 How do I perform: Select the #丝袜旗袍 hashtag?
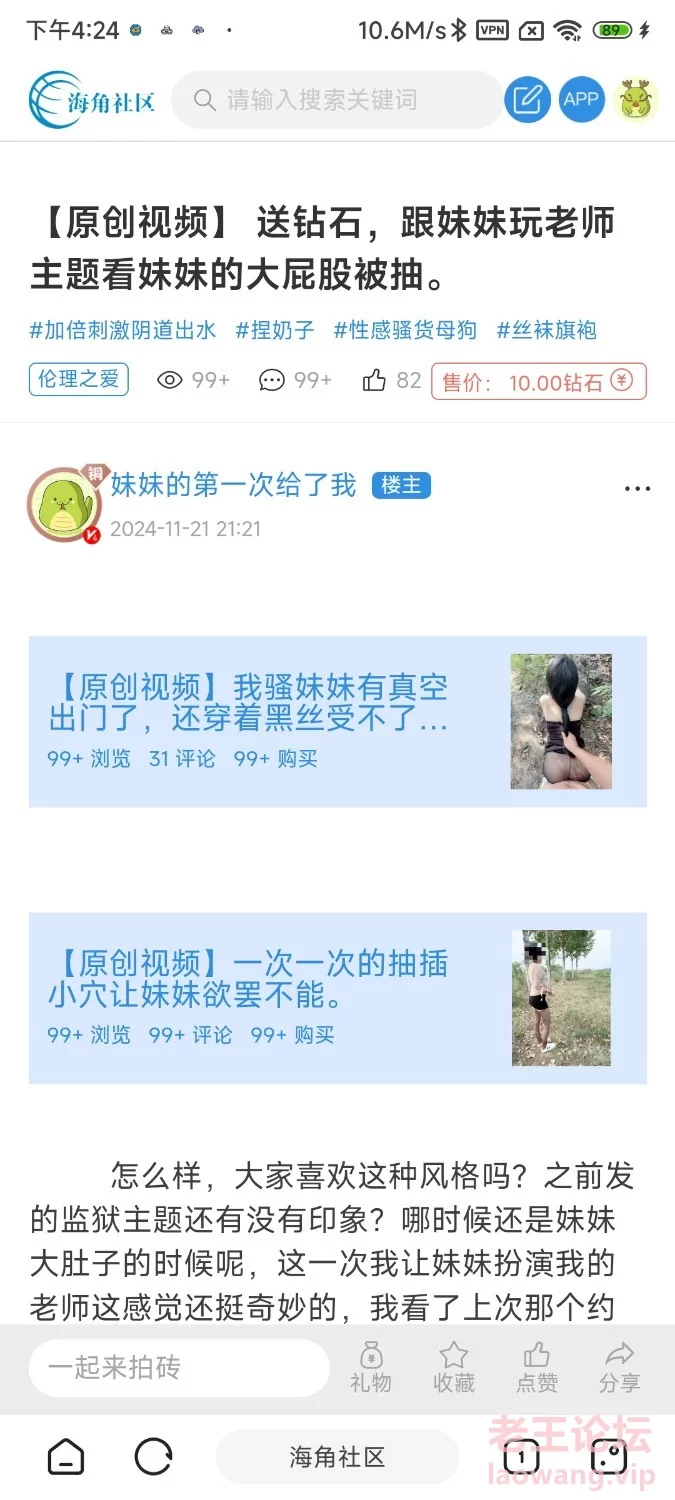click(x=546, y=330)
